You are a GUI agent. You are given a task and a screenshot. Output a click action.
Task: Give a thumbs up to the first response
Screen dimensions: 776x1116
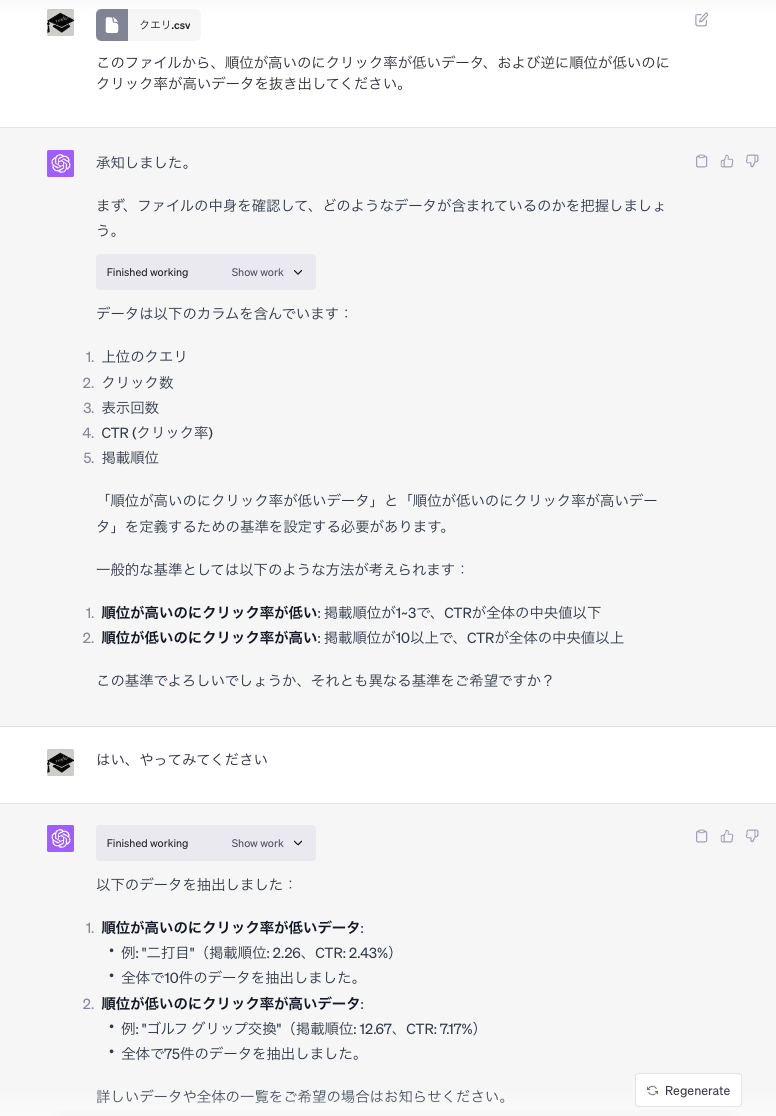pos(726,161)
